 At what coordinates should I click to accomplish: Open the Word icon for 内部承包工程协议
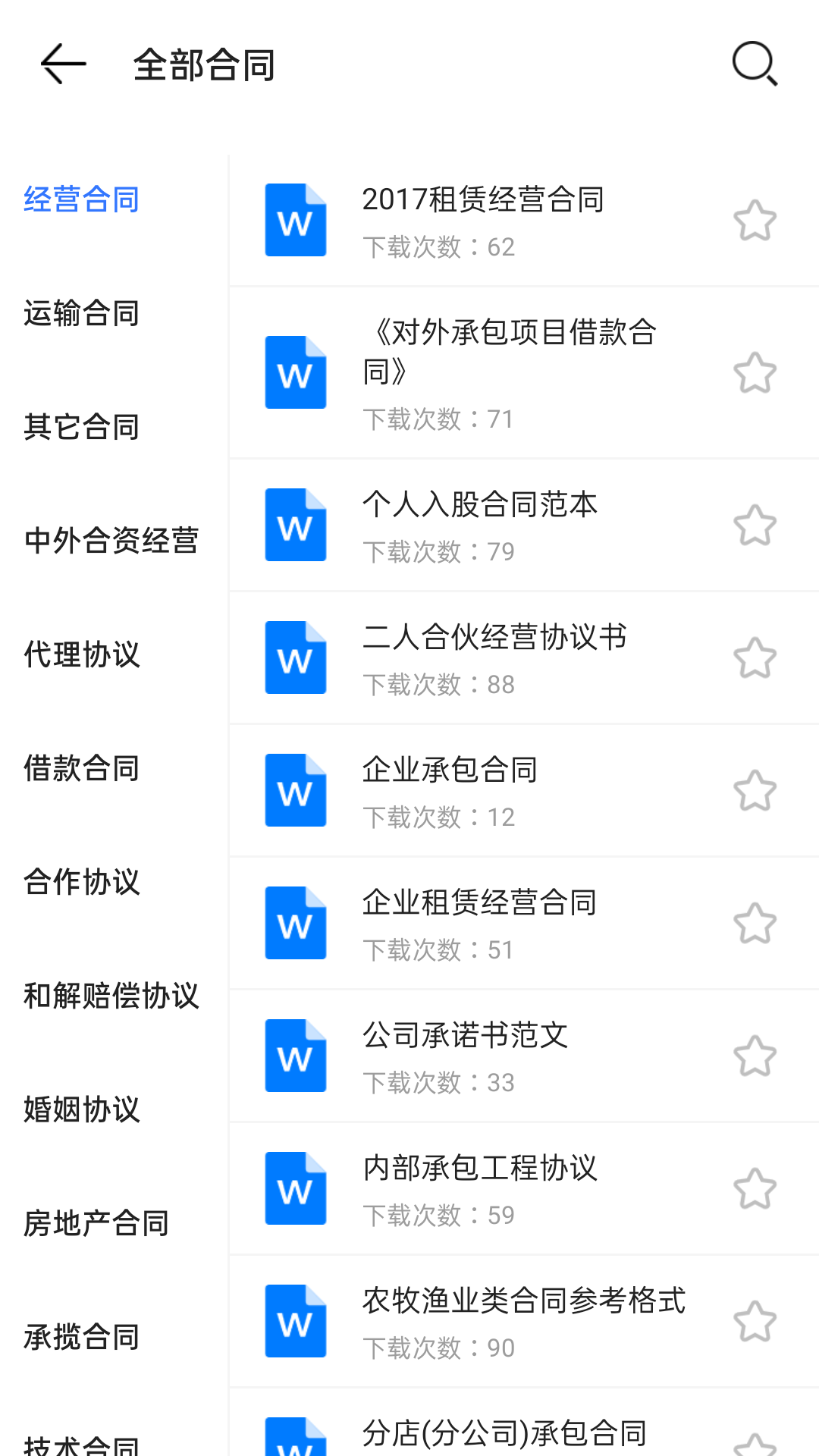point(295,1188)
